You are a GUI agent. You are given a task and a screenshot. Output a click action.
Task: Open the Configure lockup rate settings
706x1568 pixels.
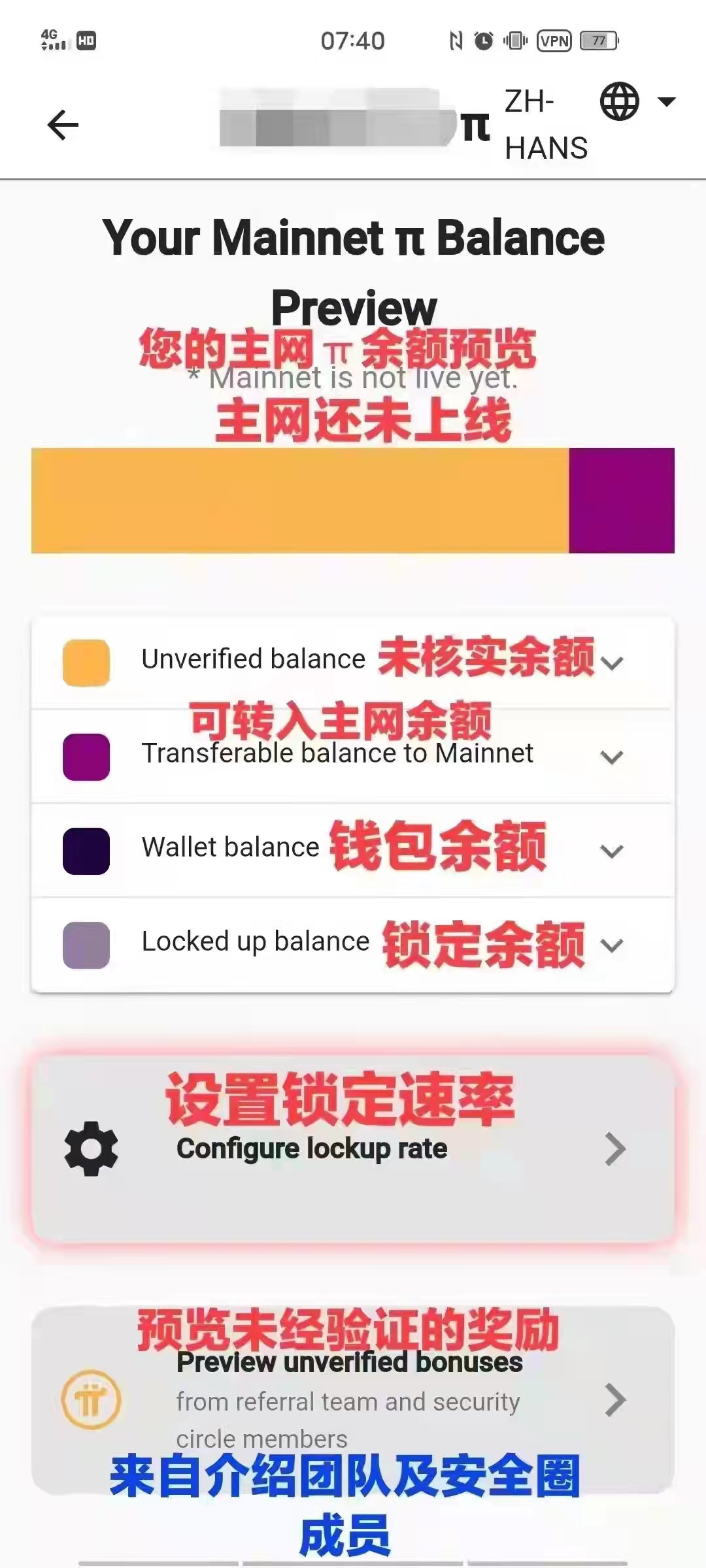pyautogui.click(x=314, y=1148)
